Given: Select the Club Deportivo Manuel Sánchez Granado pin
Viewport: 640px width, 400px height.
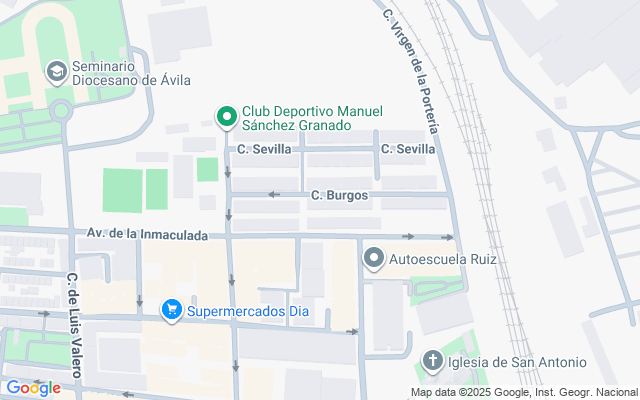Looking at the screenshot, I should (227, 118).
